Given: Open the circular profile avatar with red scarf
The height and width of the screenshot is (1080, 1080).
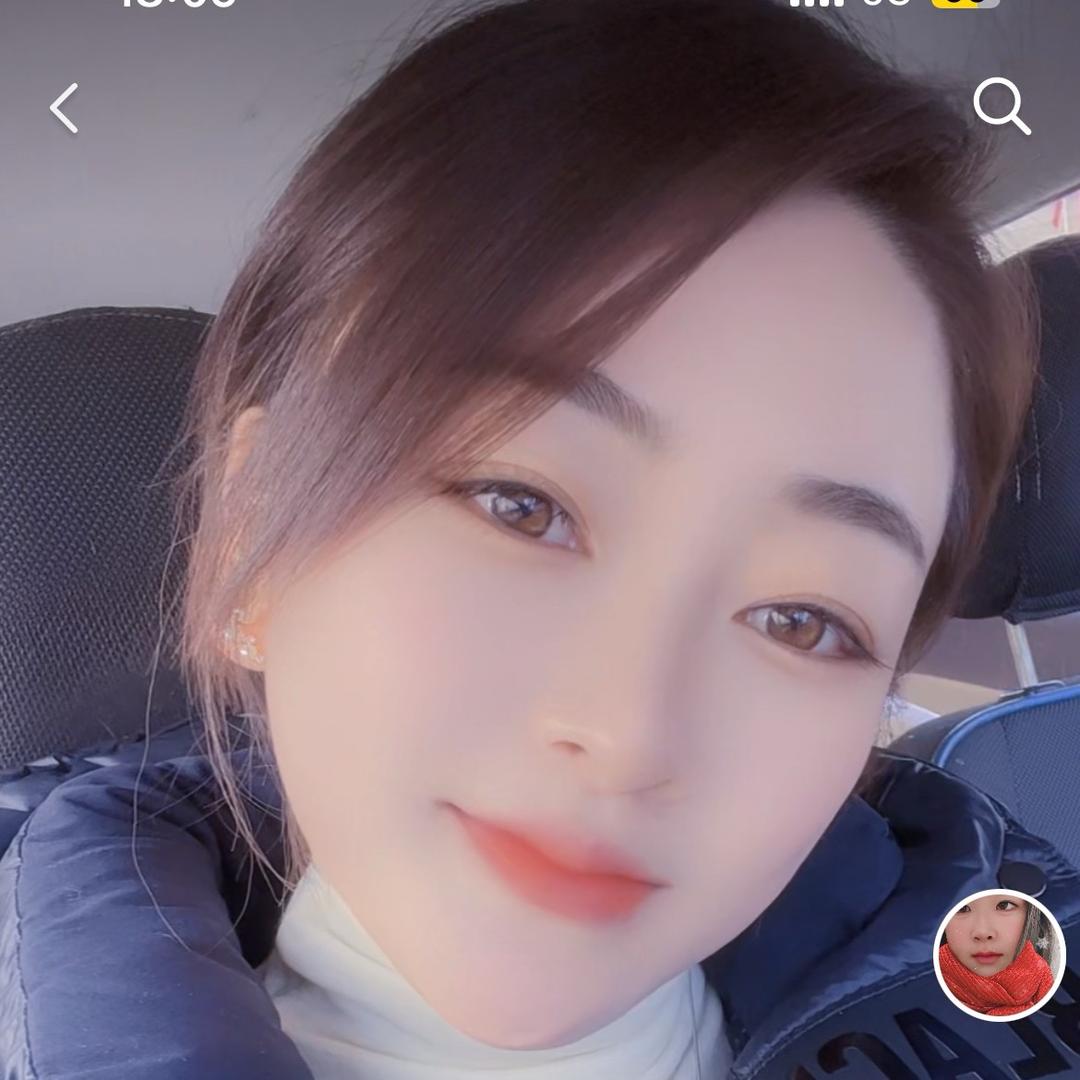Looking at the screenshot, I should tap(999, 955).
